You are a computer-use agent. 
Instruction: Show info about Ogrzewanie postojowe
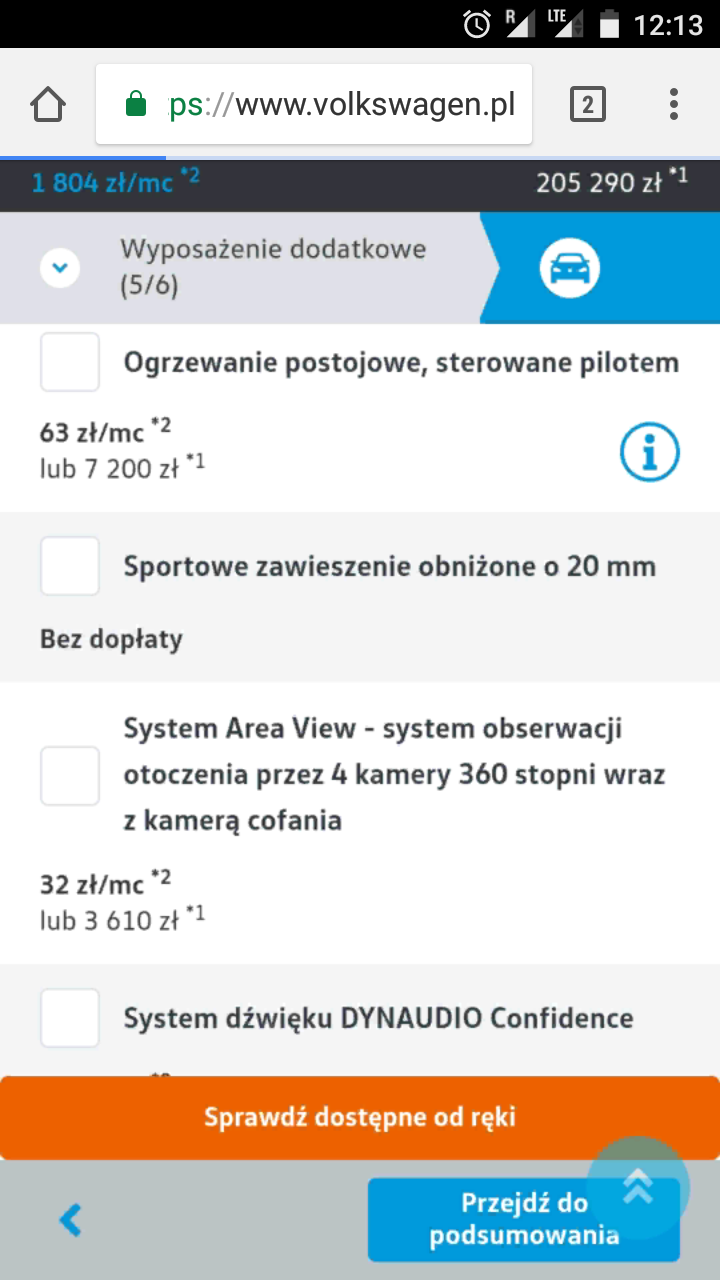649,453
